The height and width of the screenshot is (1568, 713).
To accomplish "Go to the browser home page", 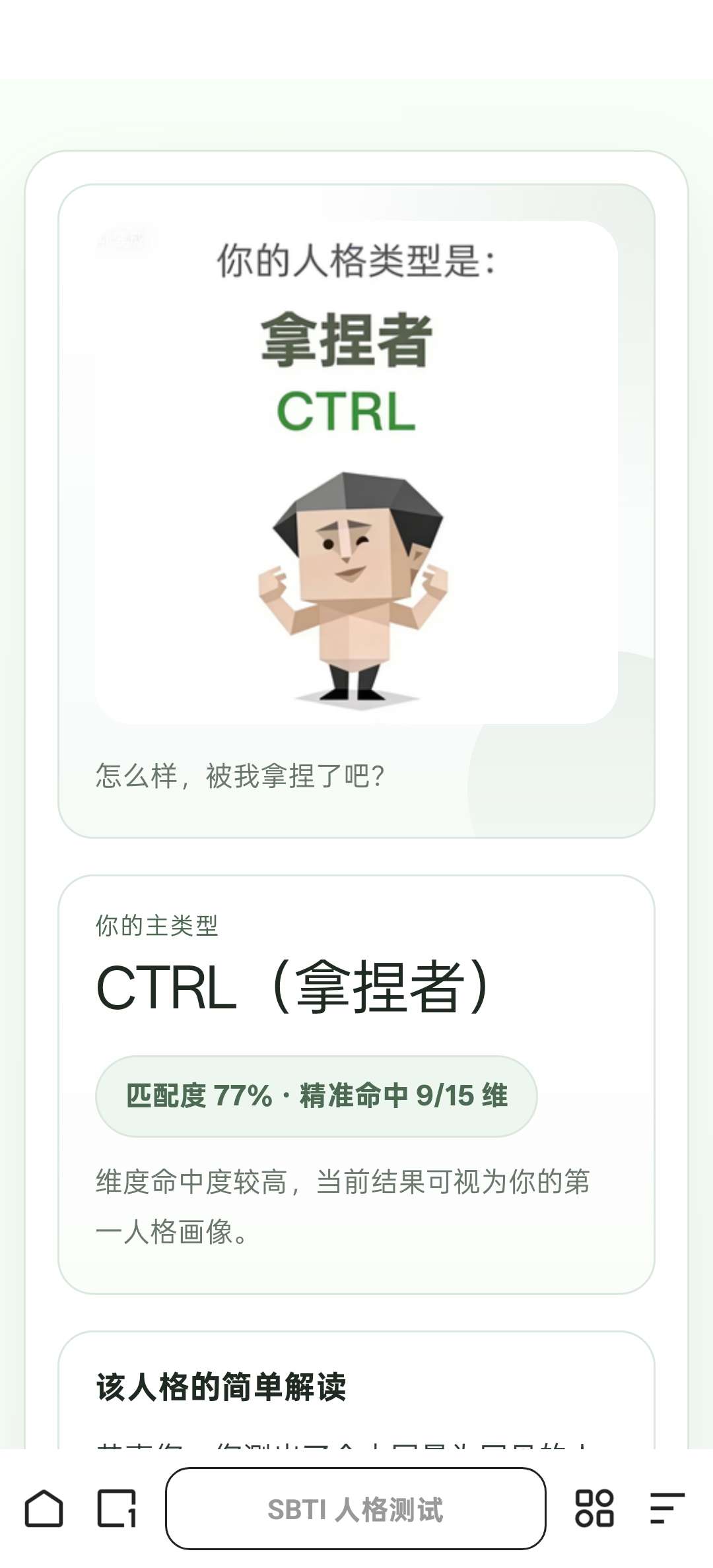I will pyautogui.click(x=44, y=1509).
